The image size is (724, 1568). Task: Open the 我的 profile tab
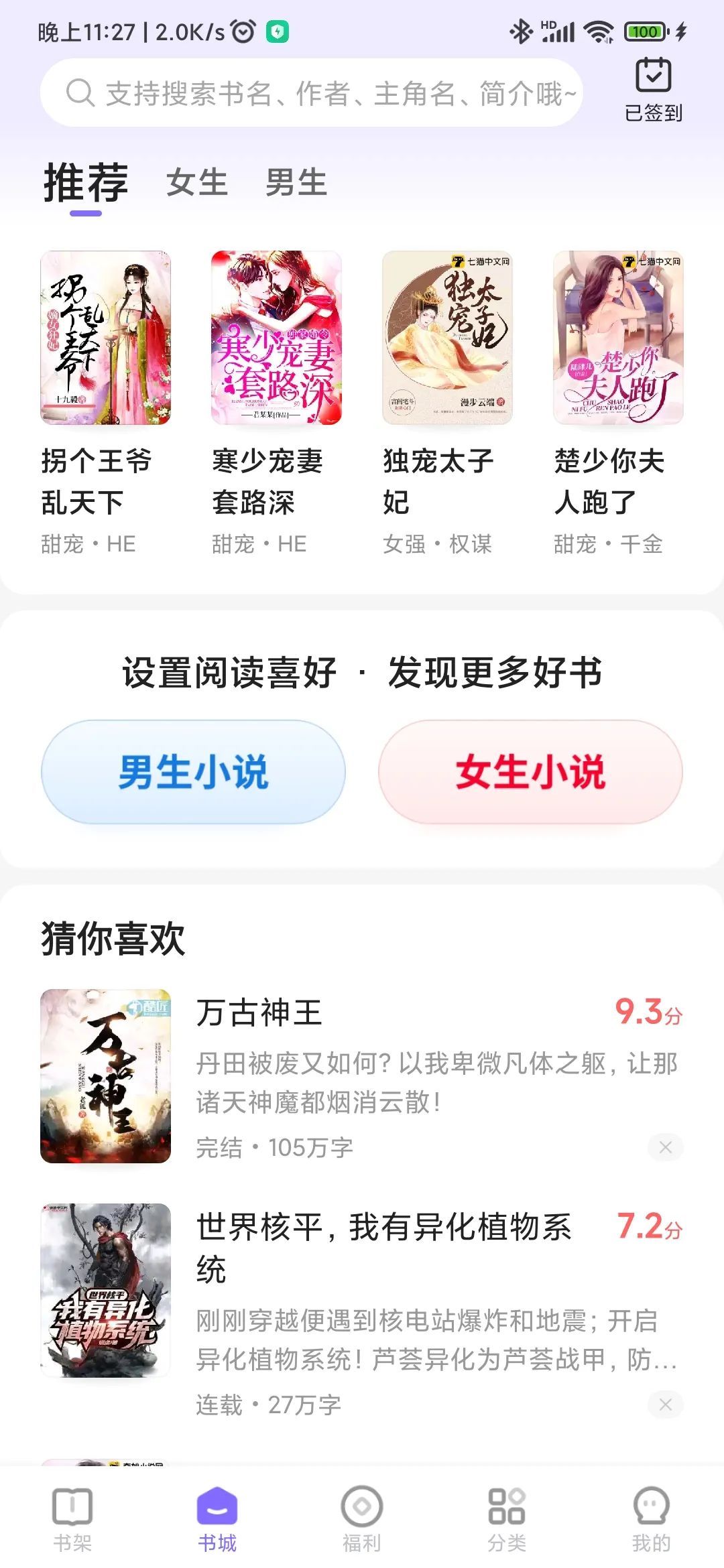click(651, 1519)
